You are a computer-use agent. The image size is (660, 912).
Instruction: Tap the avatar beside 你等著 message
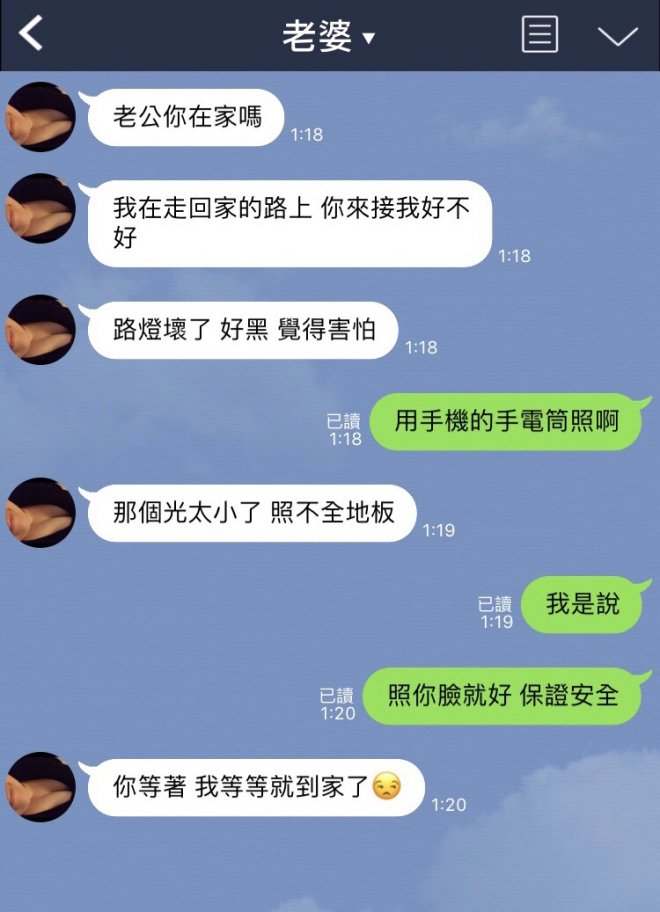pos(41,787)
